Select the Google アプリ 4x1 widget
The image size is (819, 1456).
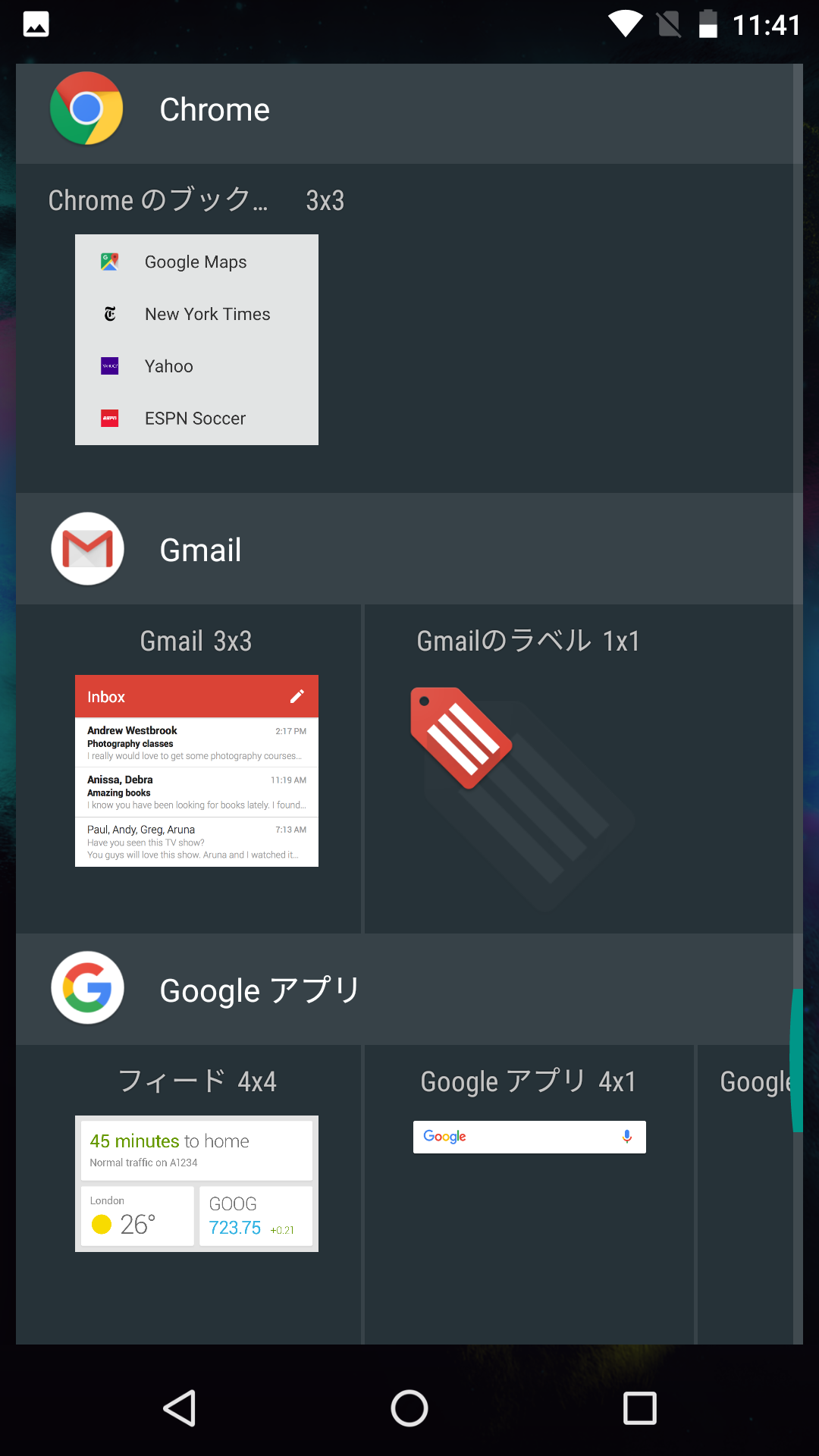click(x=529, y=1137)
